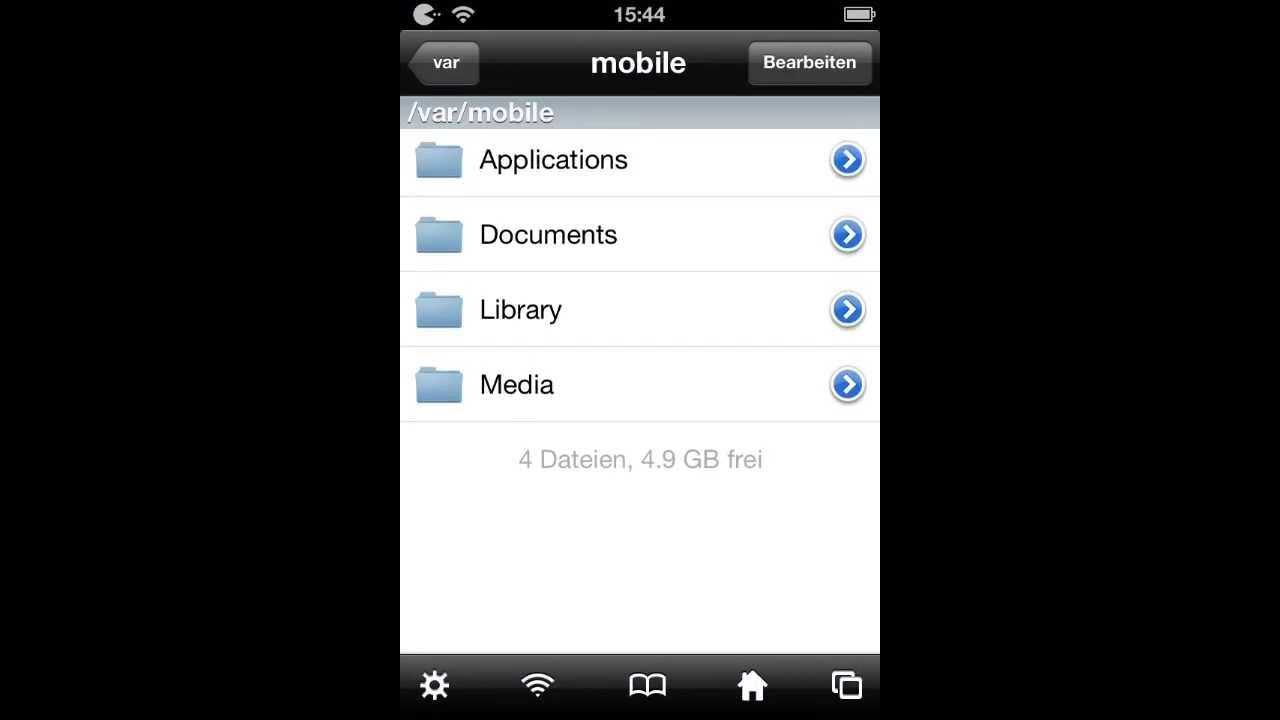Tap the Bearbeiten button
The height and width of the screenshot is (720, 1280).
(809, 63)
